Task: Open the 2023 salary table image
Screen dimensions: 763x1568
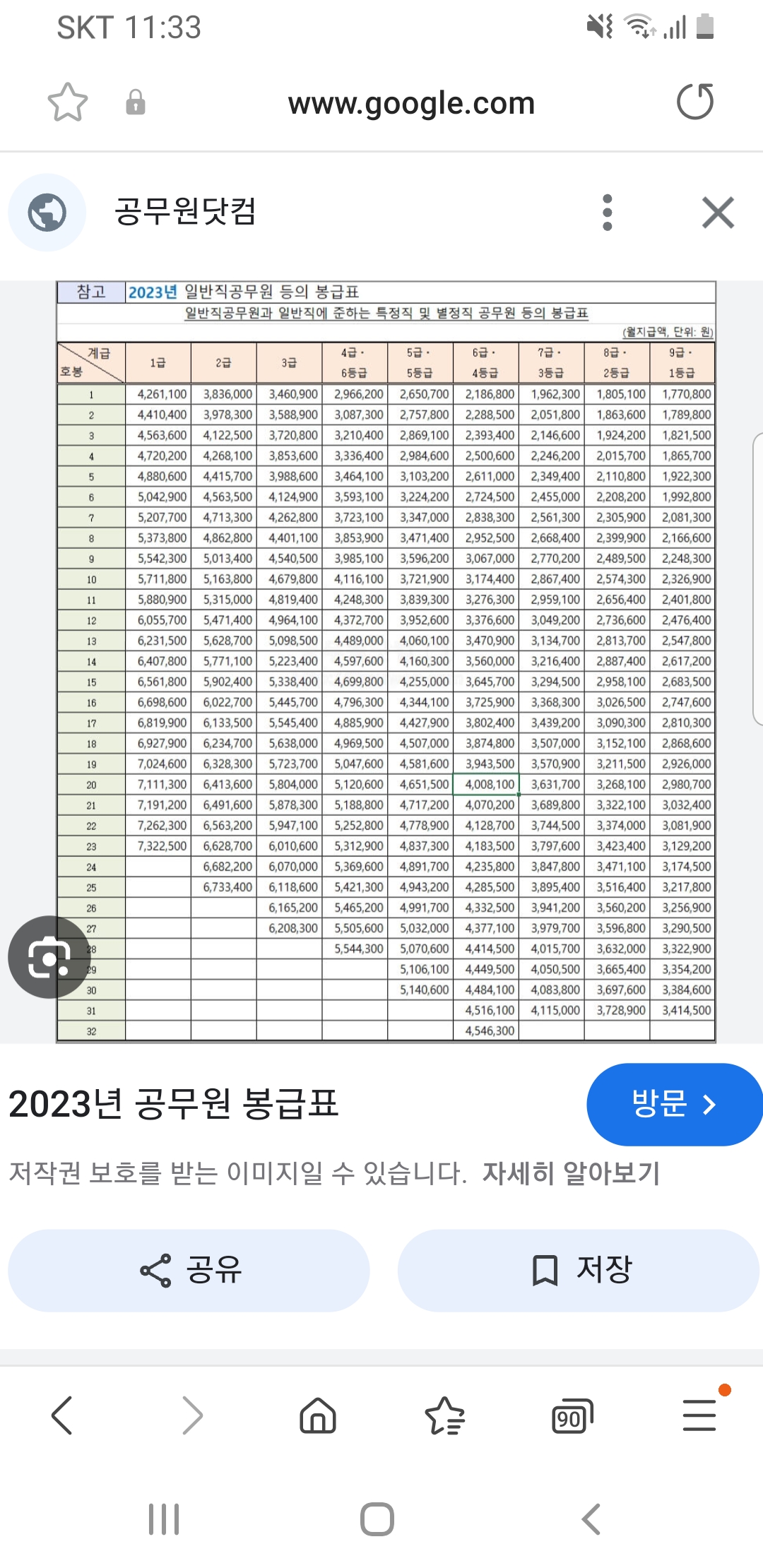Action: [386, 662]
